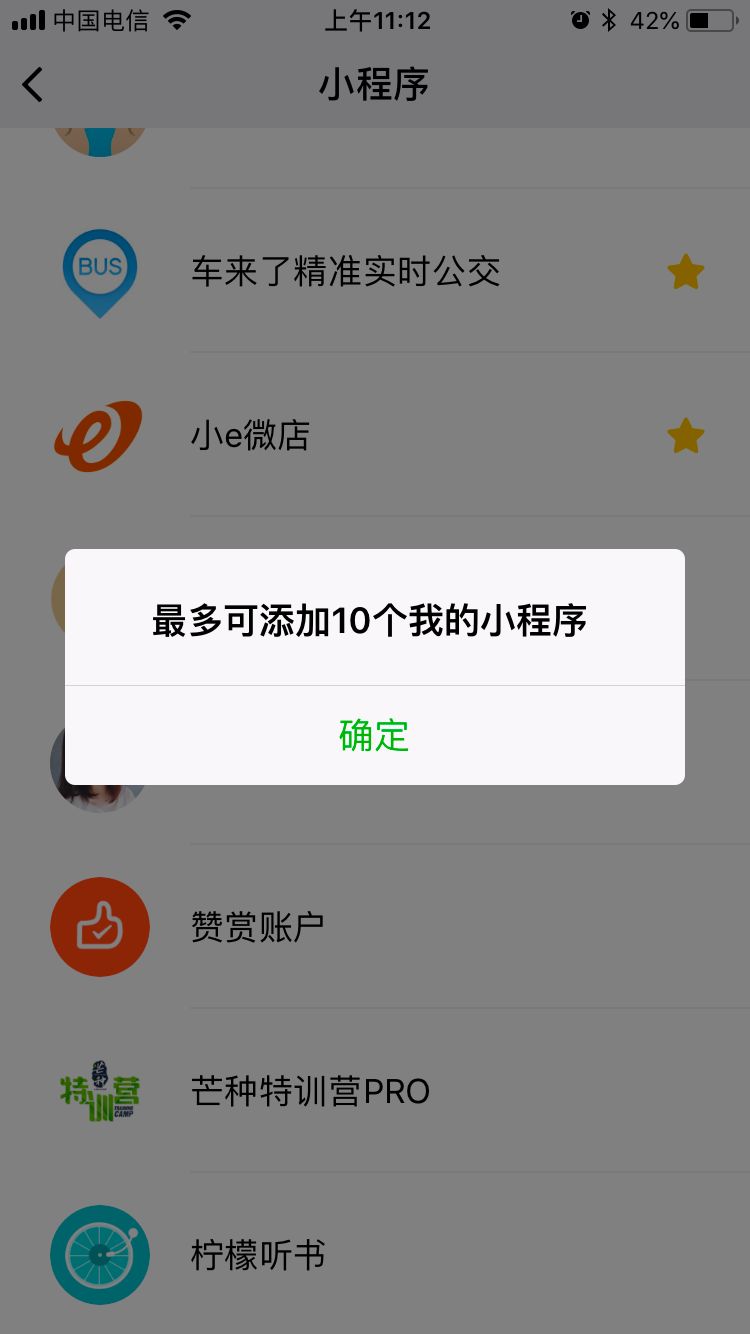Viewport: 750px width, 1334px height.
Task: Remove the star from 小e微店
Action: 685,436
